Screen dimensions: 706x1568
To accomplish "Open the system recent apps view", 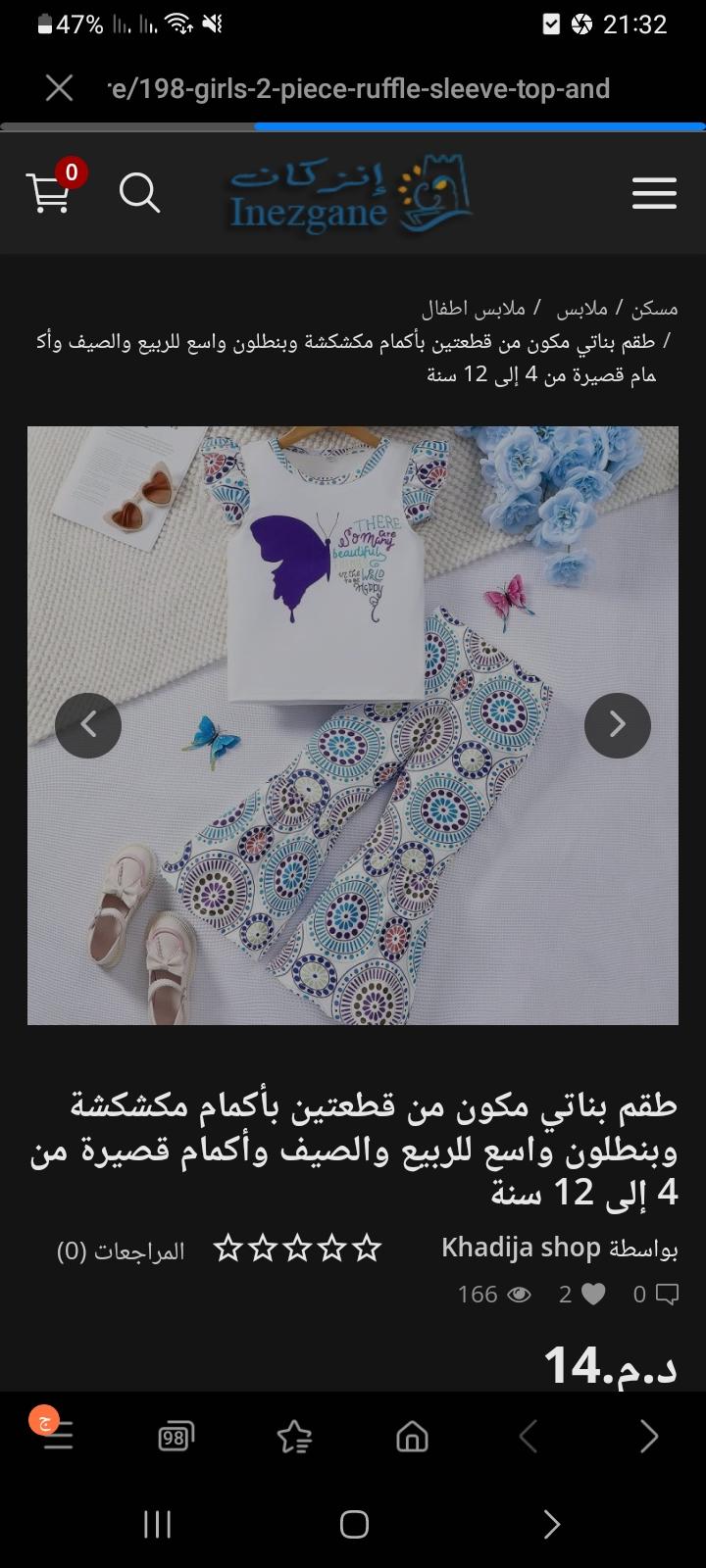I will 157,1524.
